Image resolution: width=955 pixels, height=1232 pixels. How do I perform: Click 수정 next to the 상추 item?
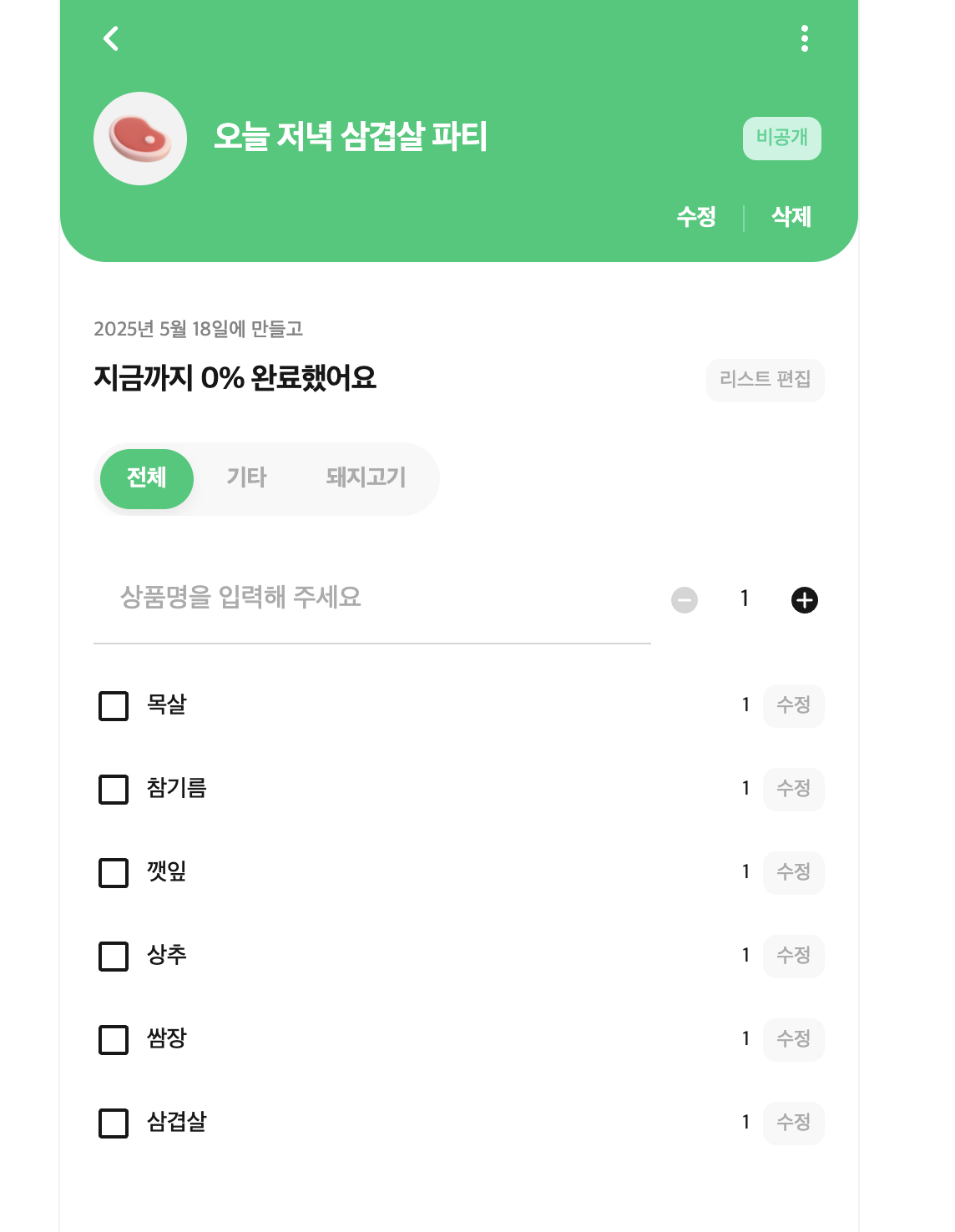[793, 957]
